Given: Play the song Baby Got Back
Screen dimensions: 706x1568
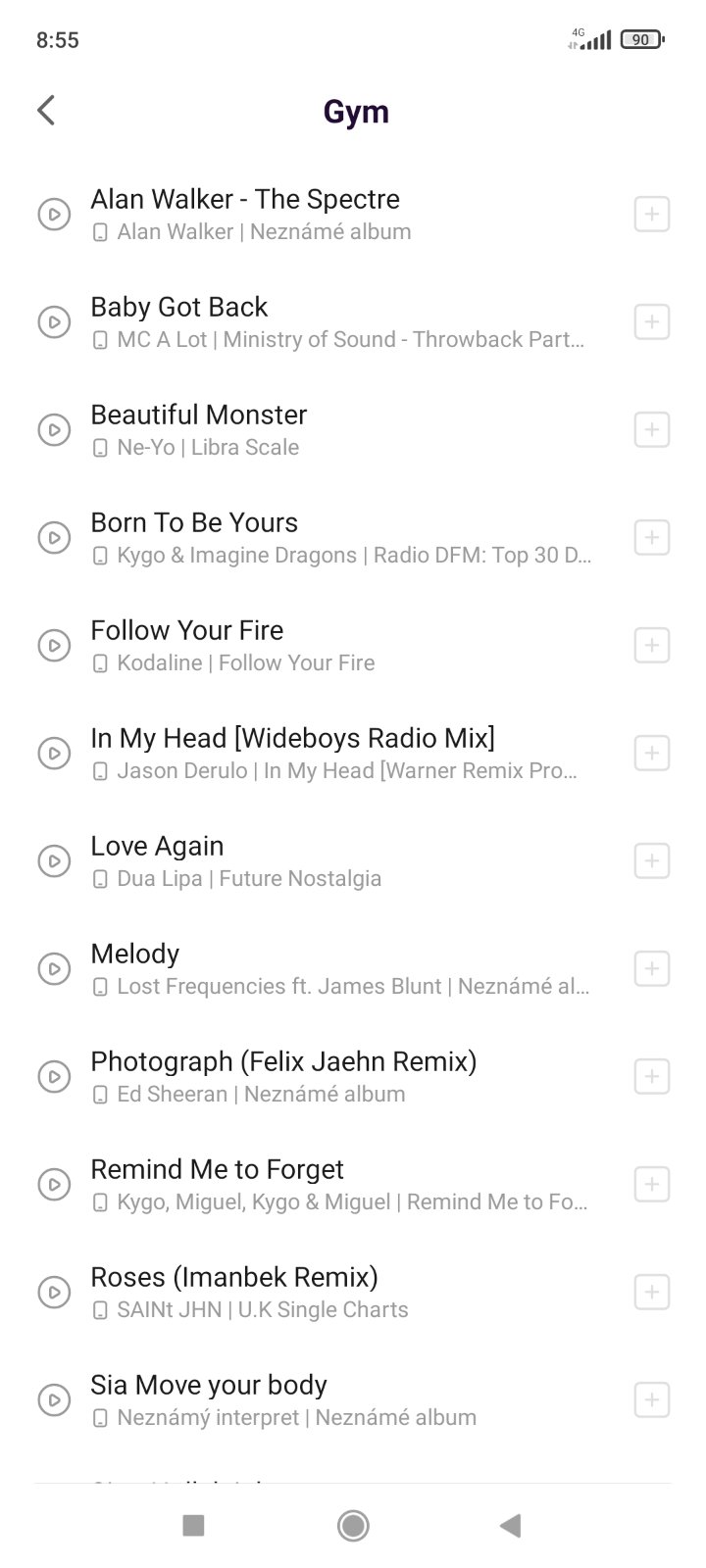Looking at the screenshot, I should pos(54,321).
